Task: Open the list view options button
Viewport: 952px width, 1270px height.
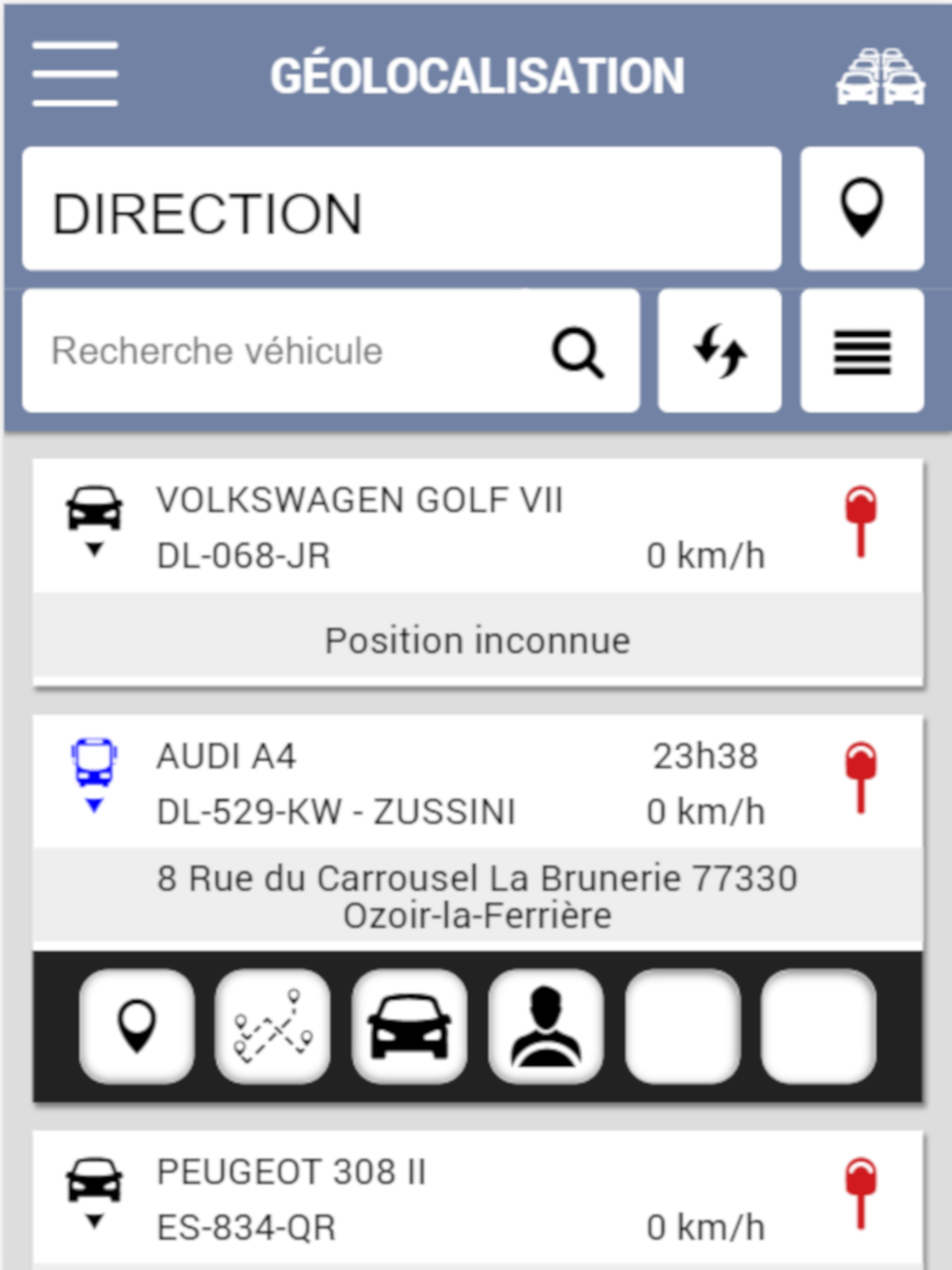Action: [863, 350]
